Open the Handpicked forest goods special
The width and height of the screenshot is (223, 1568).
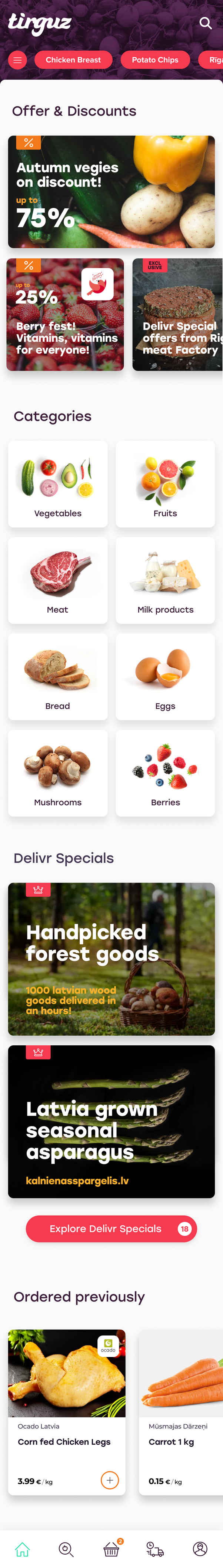click(x=111, y=958)
